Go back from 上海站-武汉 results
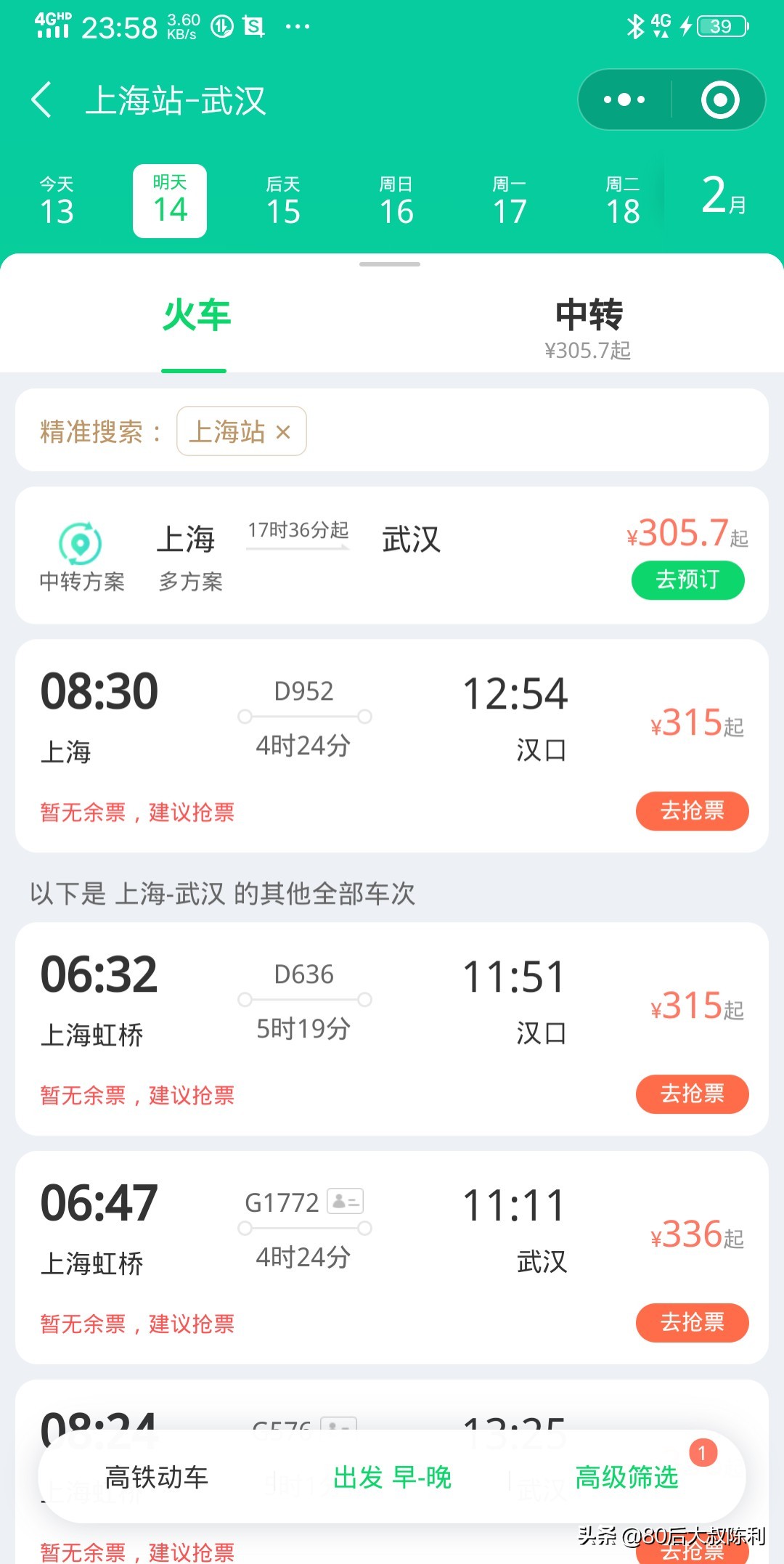Image resolution: width=784 pixels, height=1564 pixels. (42, 99)
